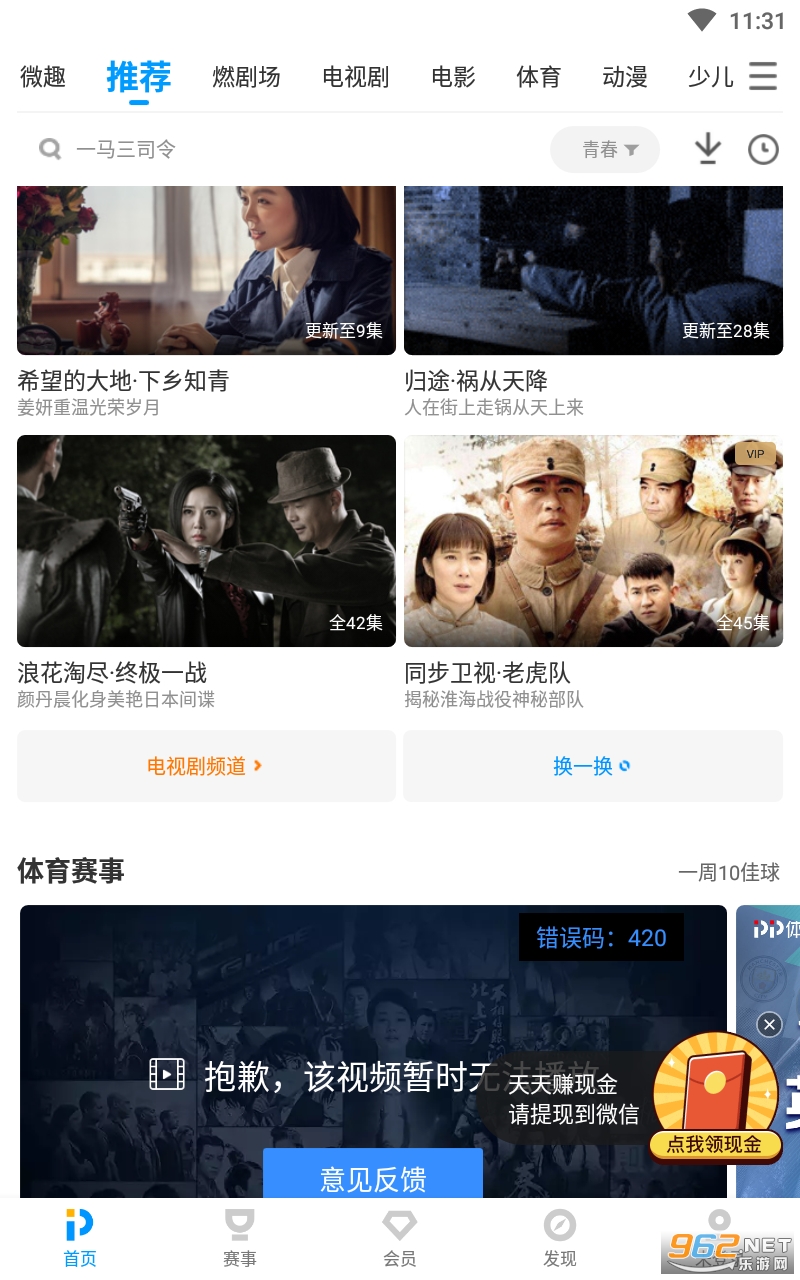Screen dimensions: 800x1280
Task: Expand the 青春 mode dropdown
Action: [605, 150]
